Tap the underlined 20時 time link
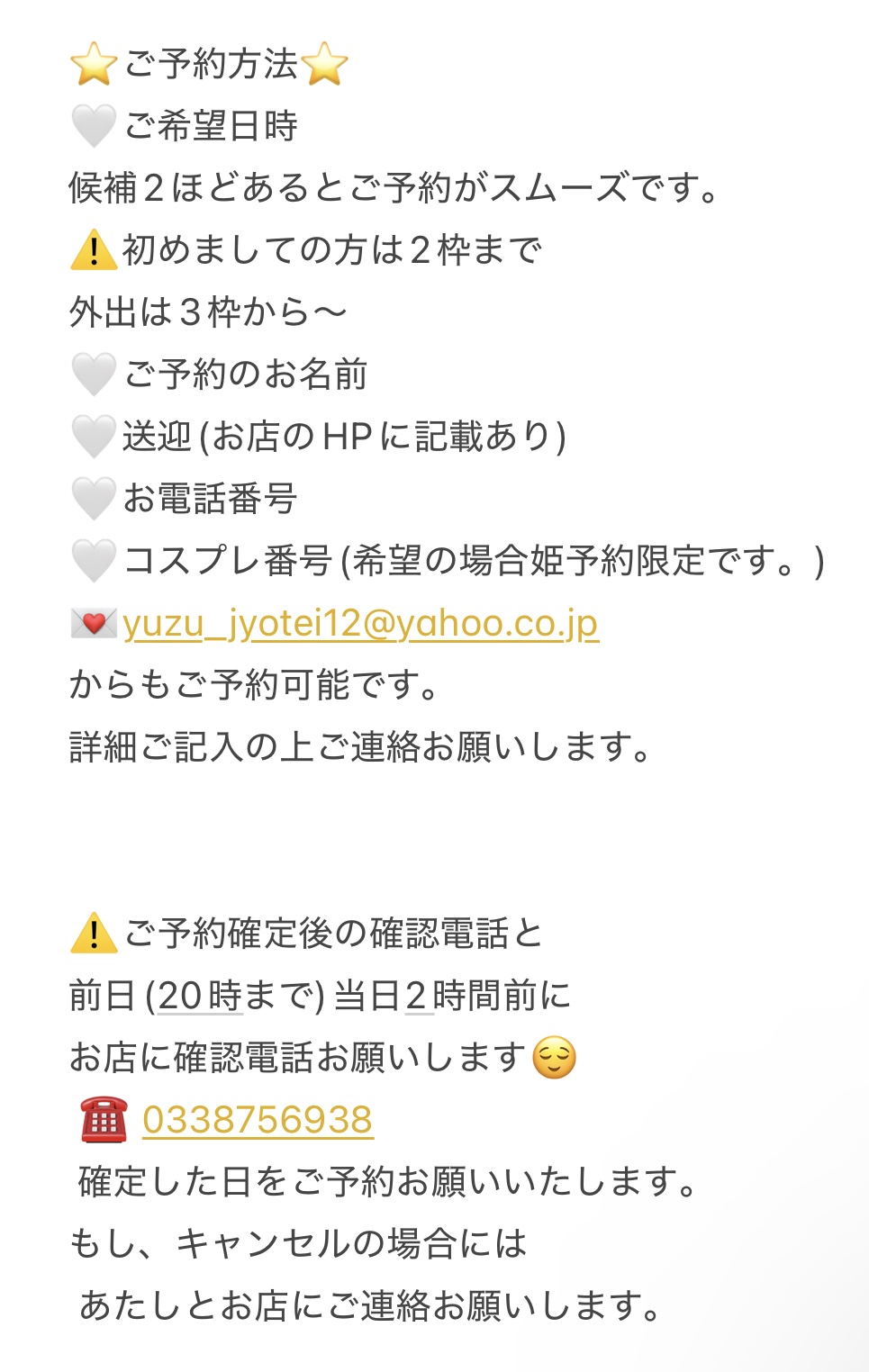Screen dimensions: 869x1372 (x=200, y=997)
